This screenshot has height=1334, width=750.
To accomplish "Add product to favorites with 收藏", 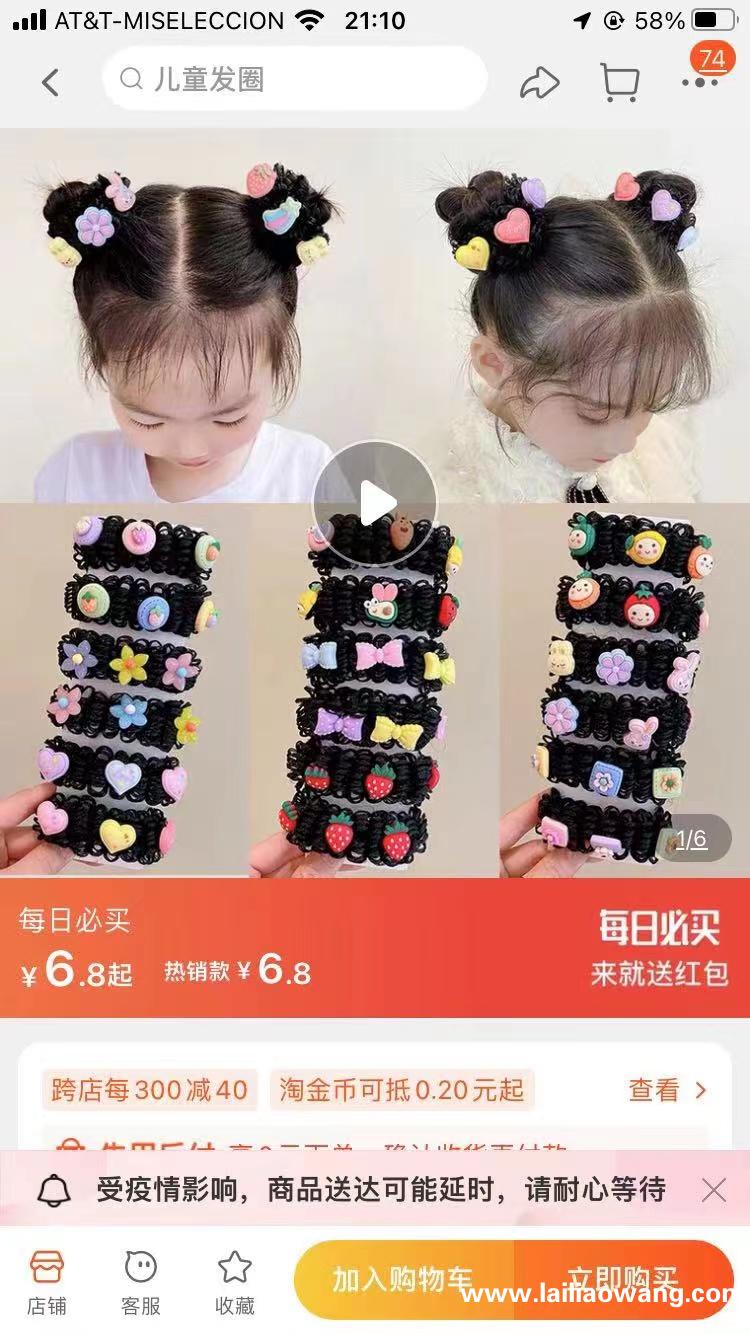I will pyautogui.click(x=235, y=1282).
